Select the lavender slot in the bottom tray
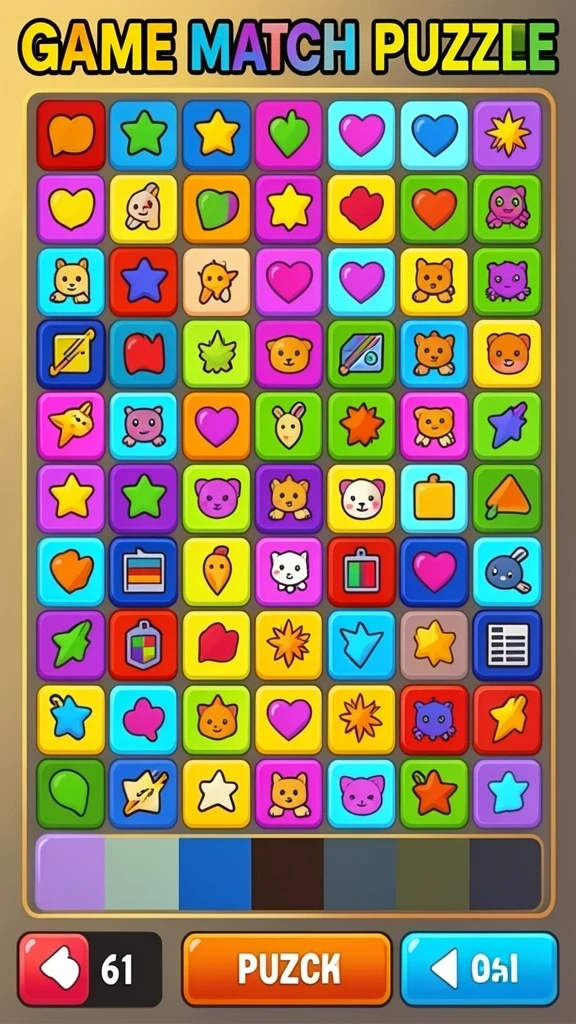Screen dimensions: 576x1024 click(70, 874)
